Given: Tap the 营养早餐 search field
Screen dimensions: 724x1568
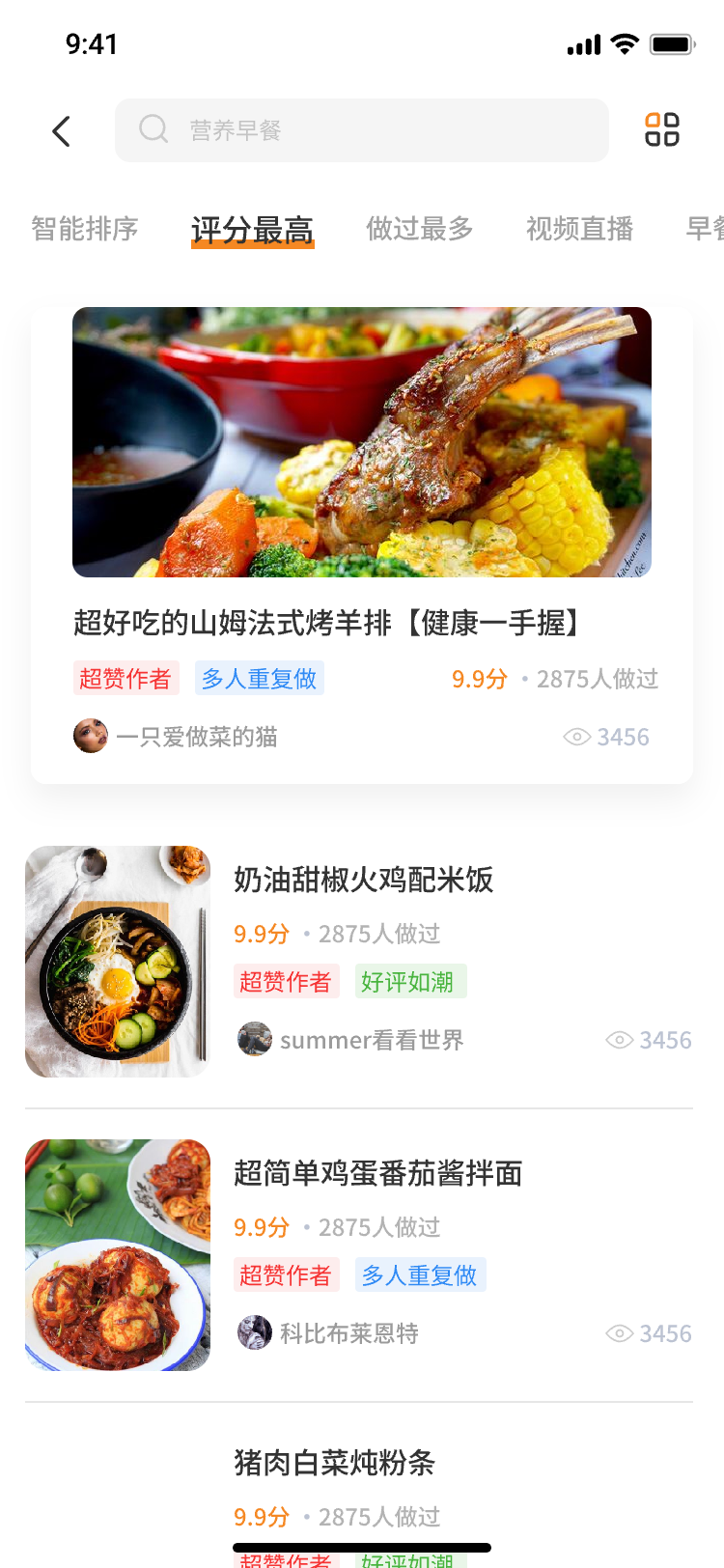Looking at the screenshot, I should tap(362, 130).
